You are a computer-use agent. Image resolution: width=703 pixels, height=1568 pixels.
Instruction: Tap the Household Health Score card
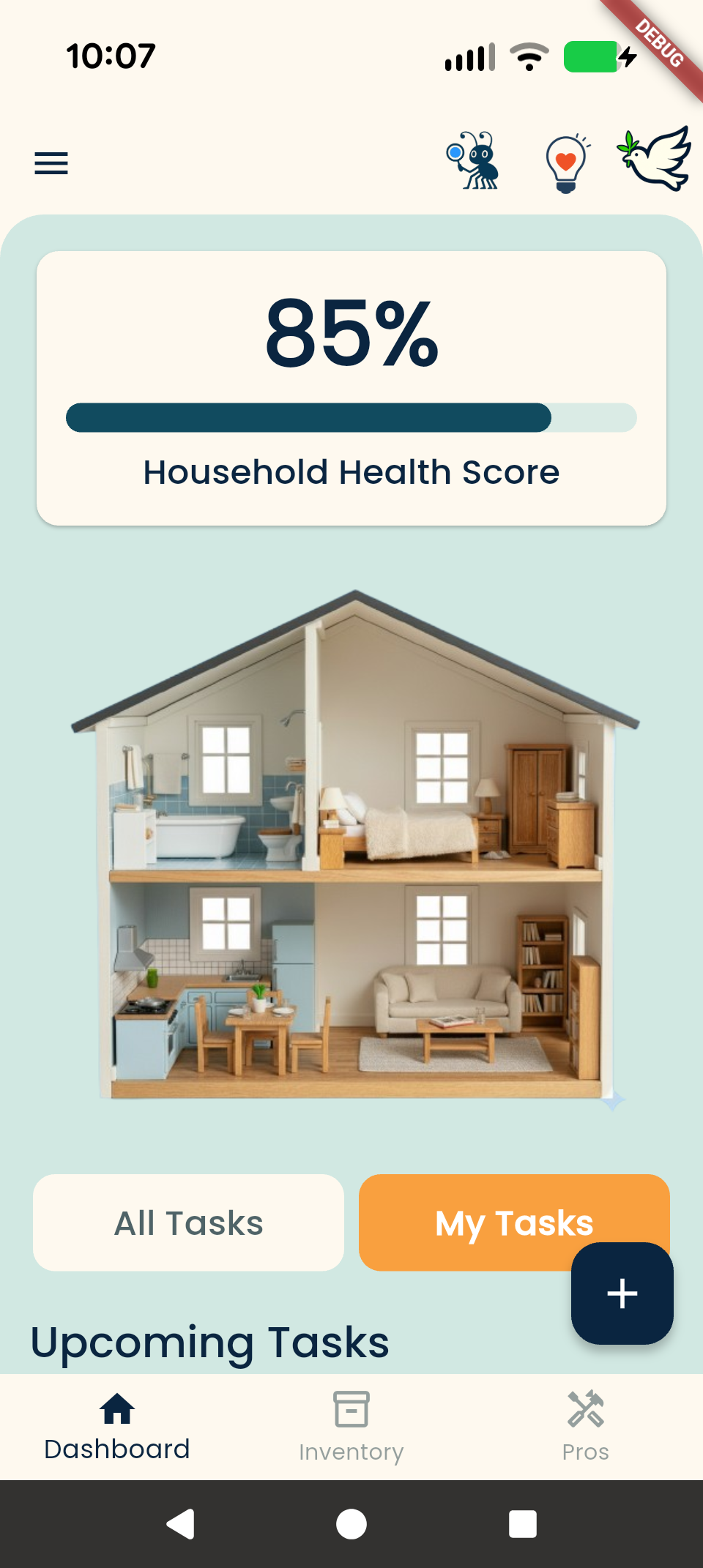pos(351,388)
